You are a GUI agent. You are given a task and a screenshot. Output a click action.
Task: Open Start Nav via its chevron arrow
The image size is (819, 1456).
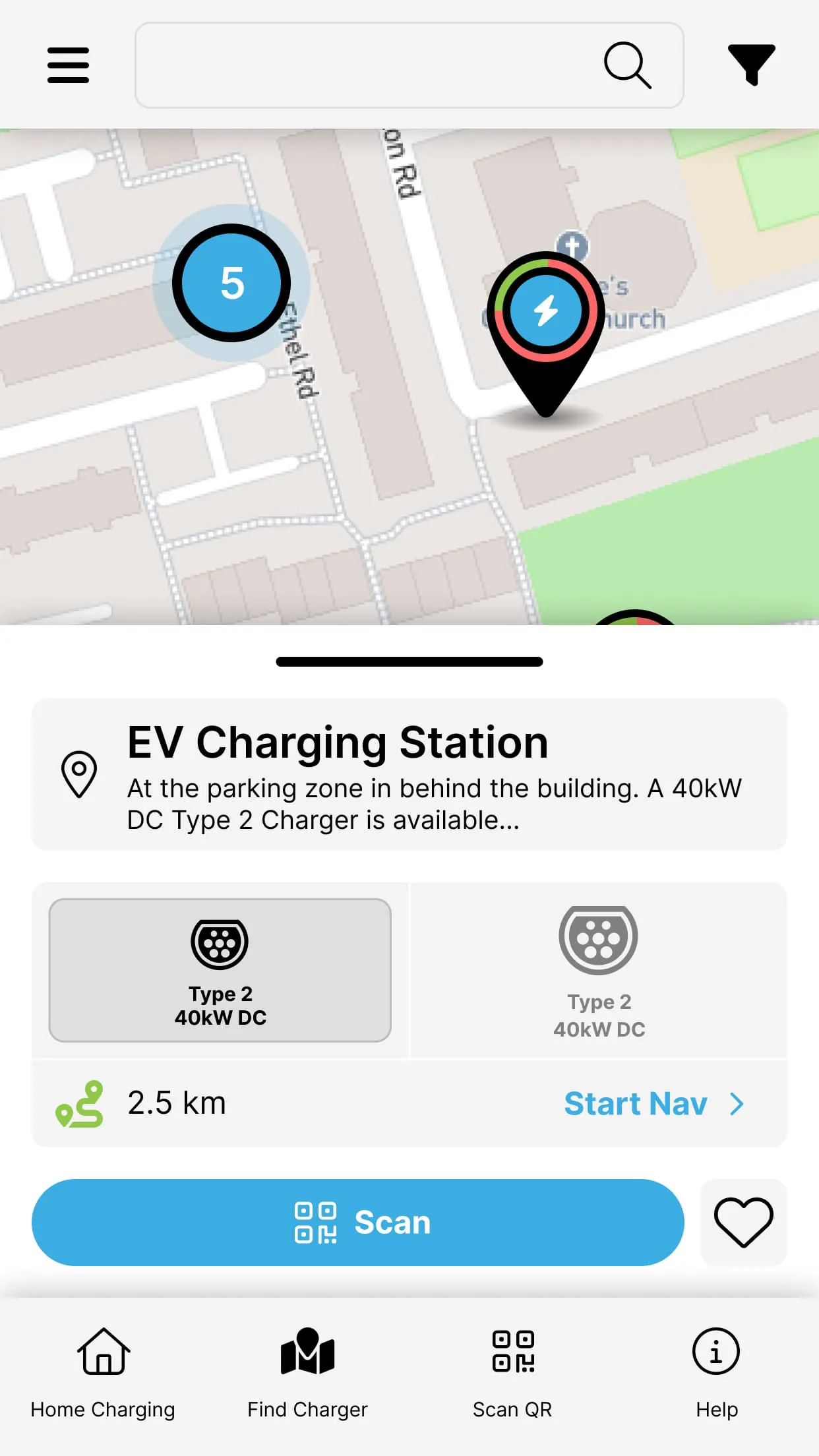tap(737, 1104)
